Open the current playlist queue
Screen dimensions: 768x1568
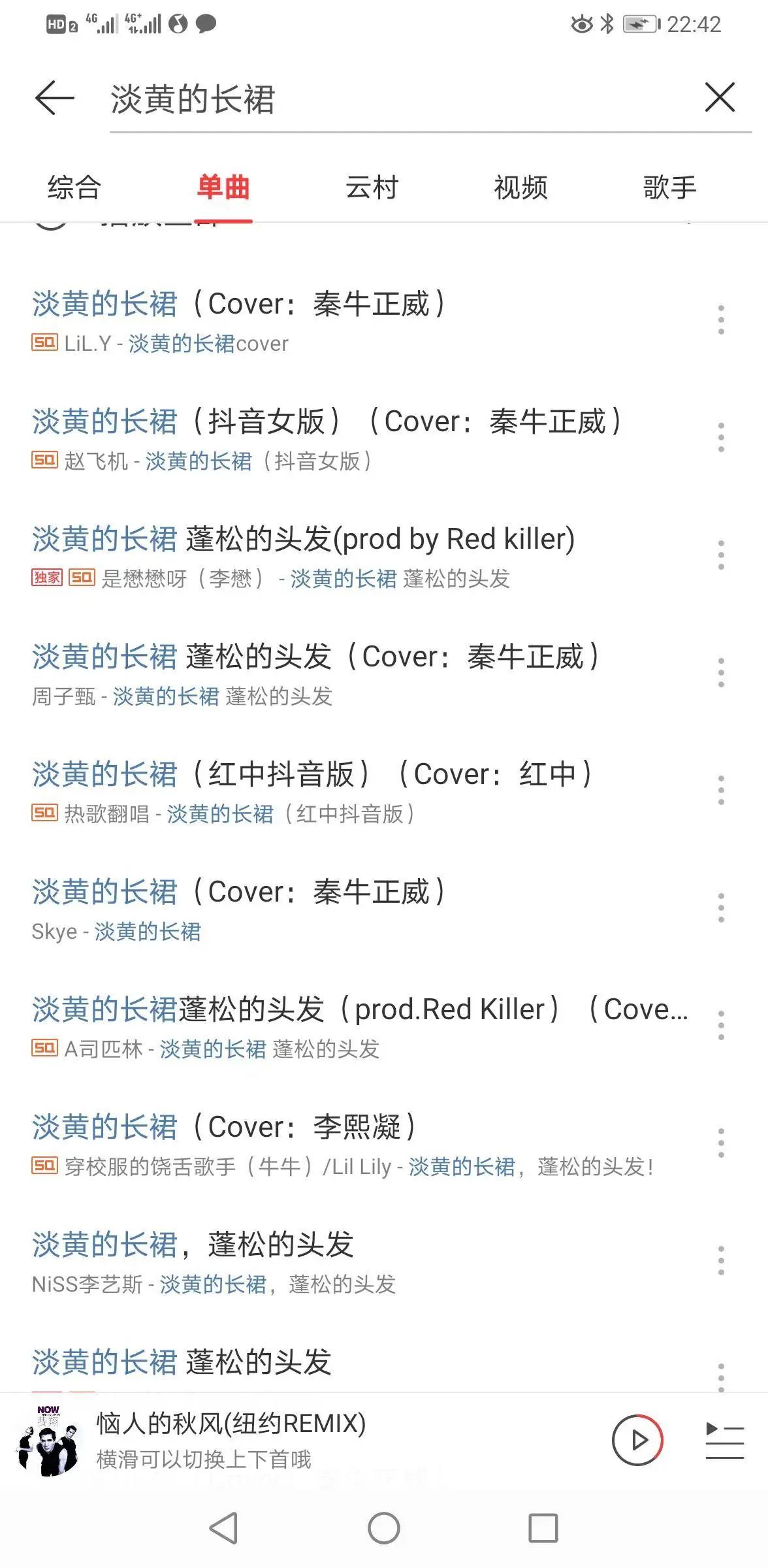(724, 1440)
